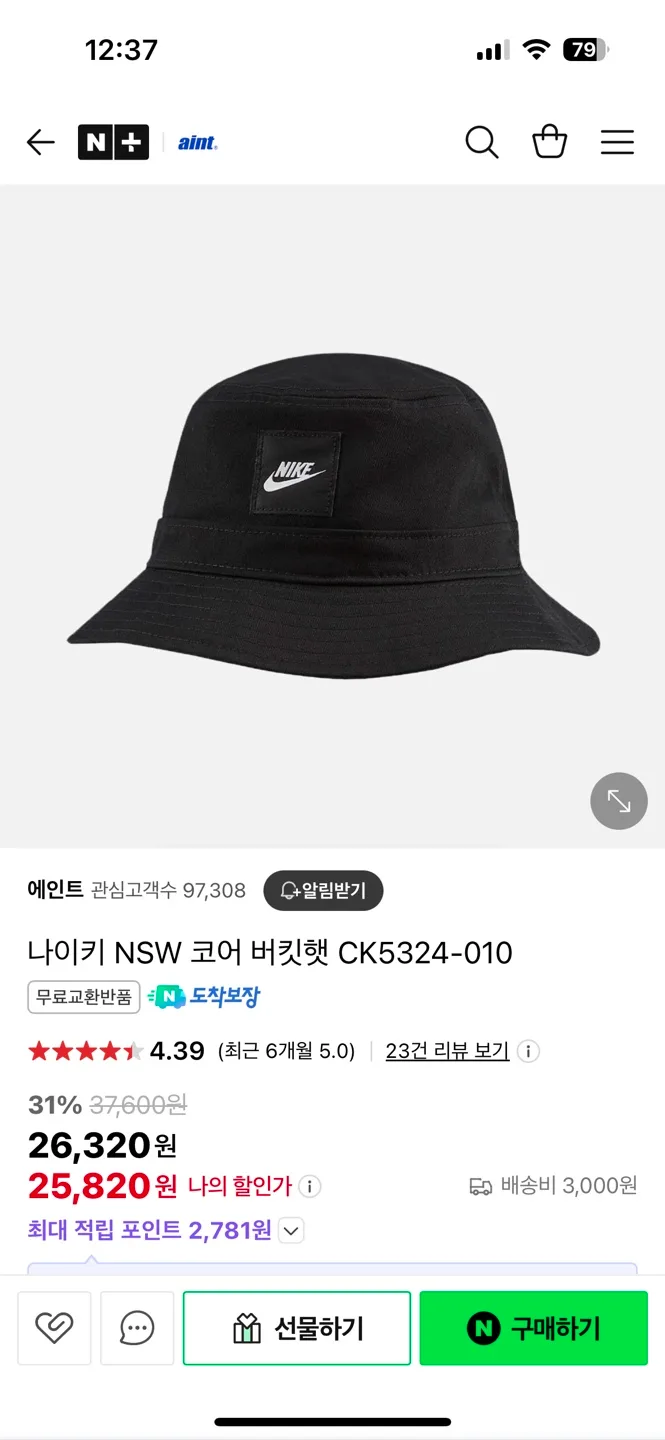The image size is (665, 1440).
Task: Show info next to the review count
Action: [x=529, y=1051]
